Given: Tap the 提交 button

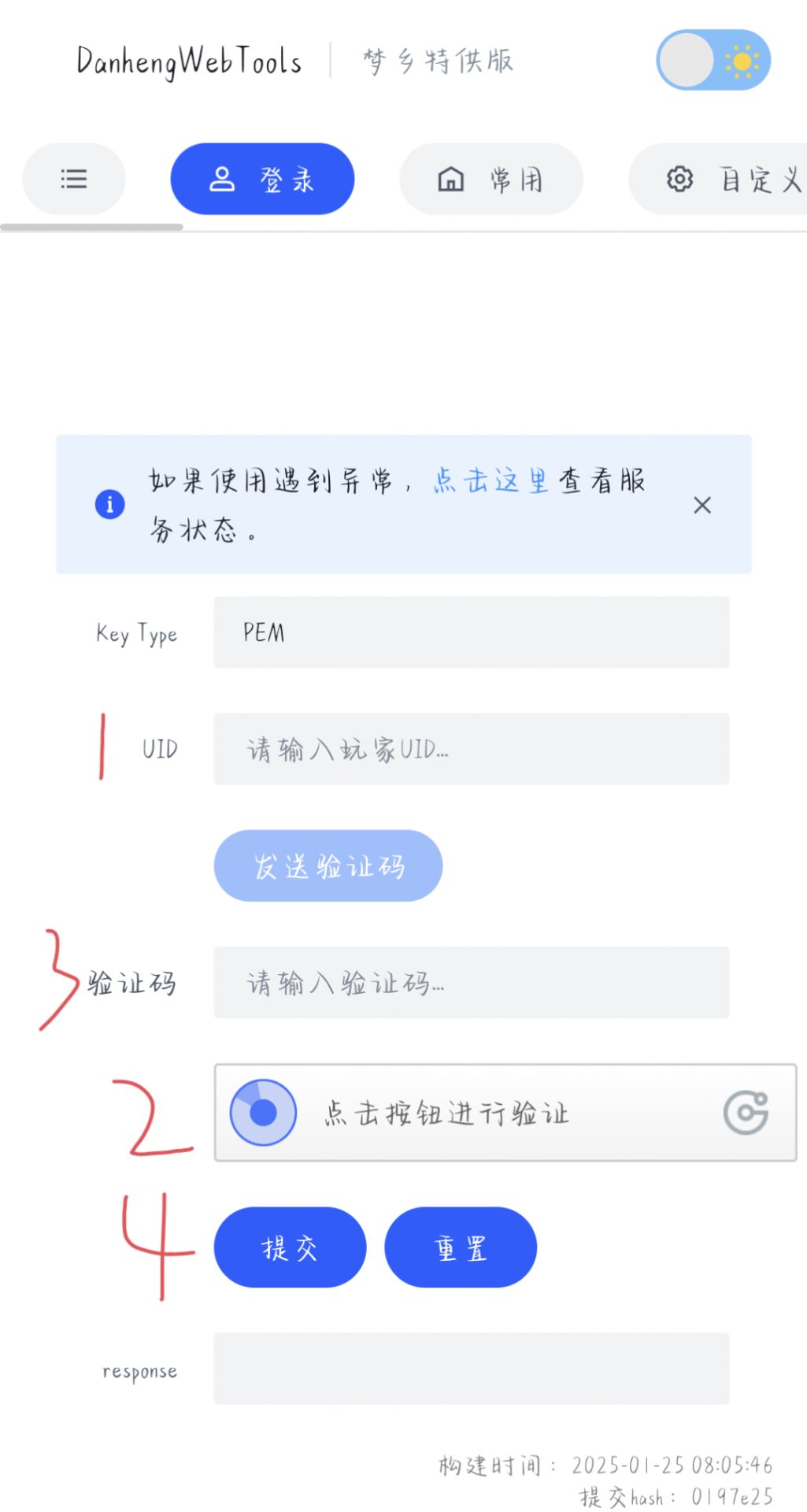Looking at the screenshot, I should coord(290,1247).
